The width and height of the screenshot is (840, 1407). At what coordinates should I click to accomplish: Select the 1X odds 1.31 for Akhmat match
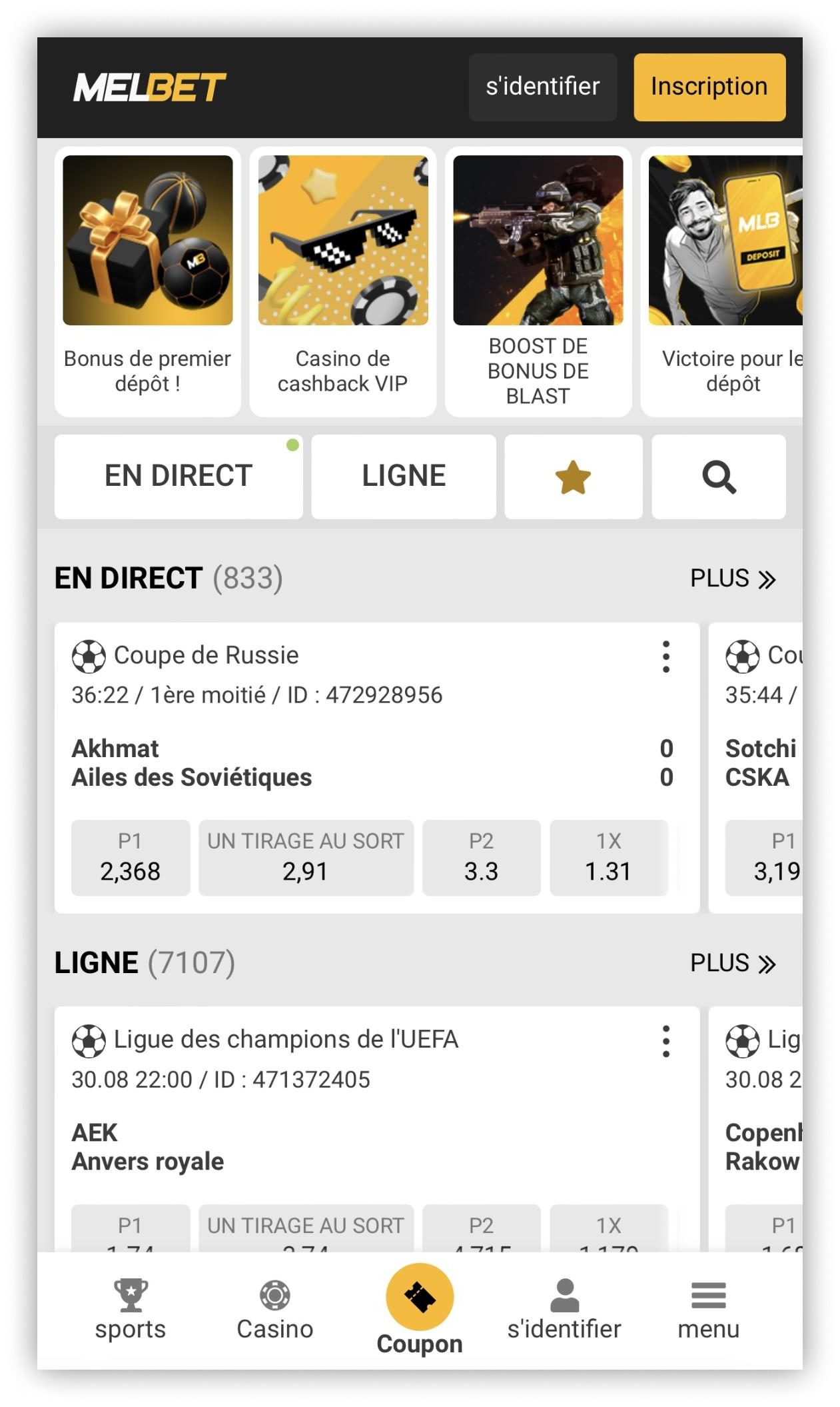(x=610, y=858)
